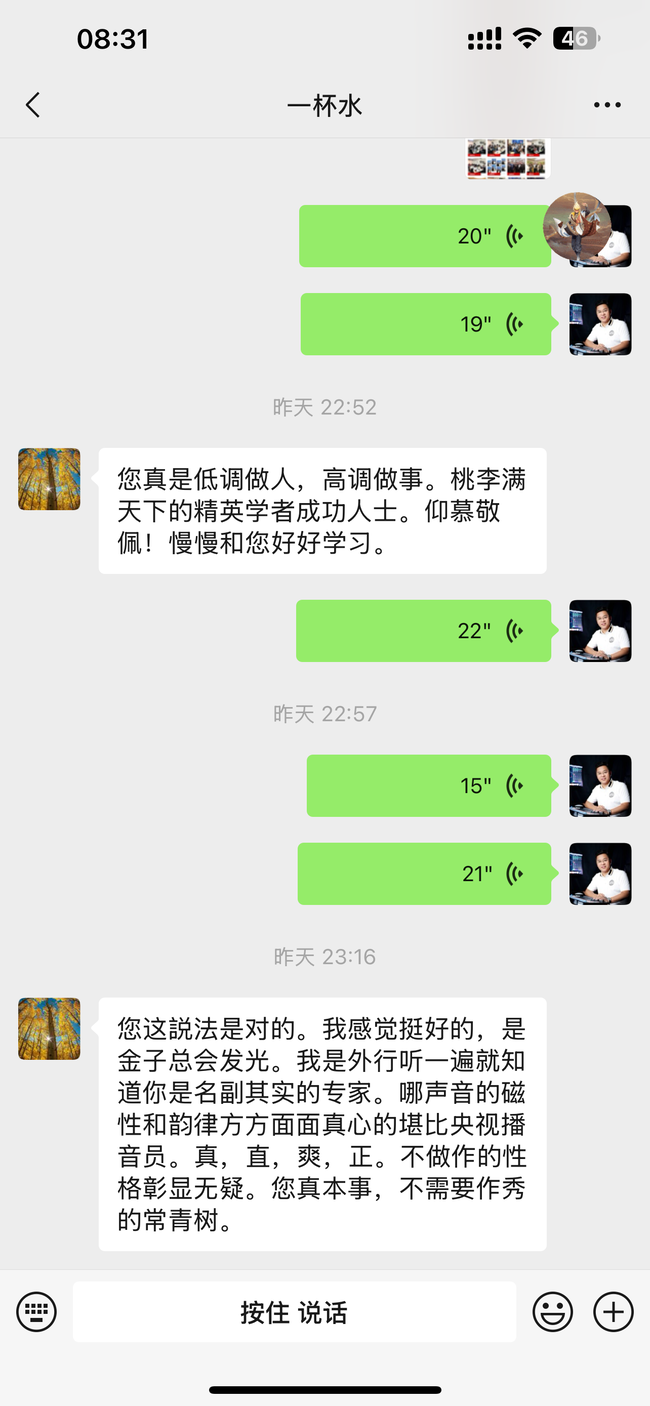Open the plus attachments menu
650x1406 pixels.
tap(613, 1311)
